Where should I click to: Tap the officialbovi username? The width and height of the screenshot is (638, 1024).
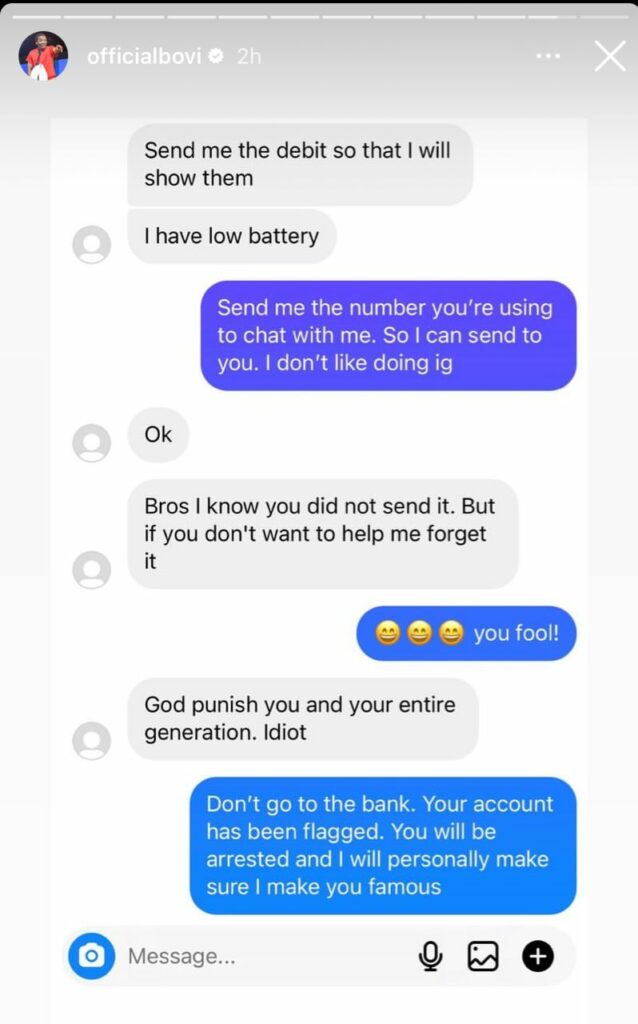[x=143, y=57]
